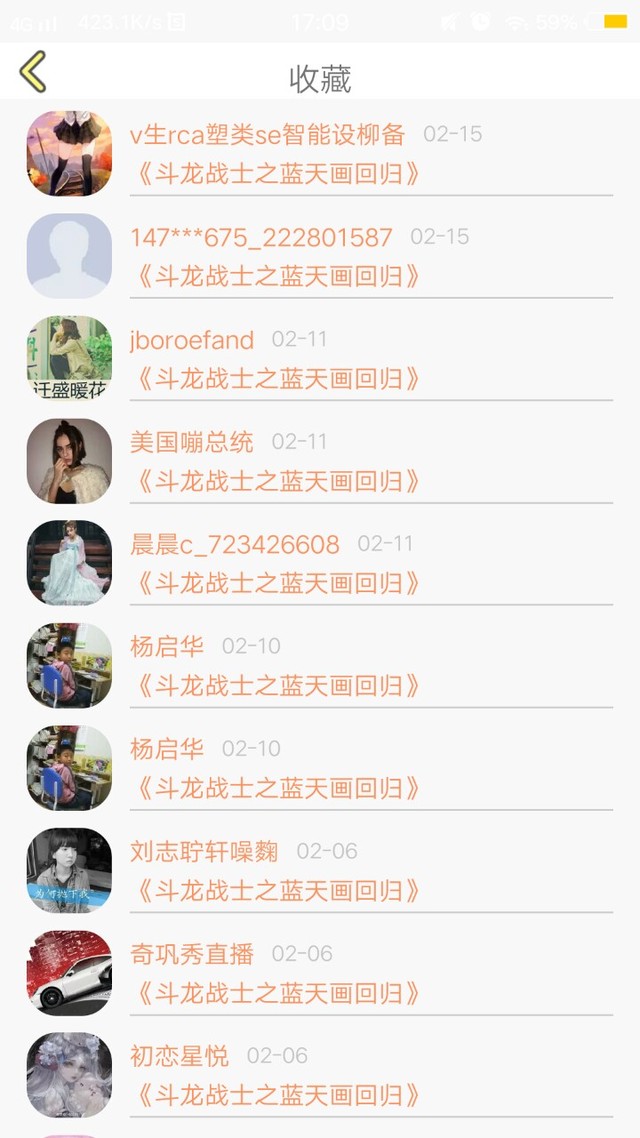The width and height of the screenshot is (640, 1138).
Task: Tap the row from 晨晨c_723426608
Action: click(x=320, y=562)
